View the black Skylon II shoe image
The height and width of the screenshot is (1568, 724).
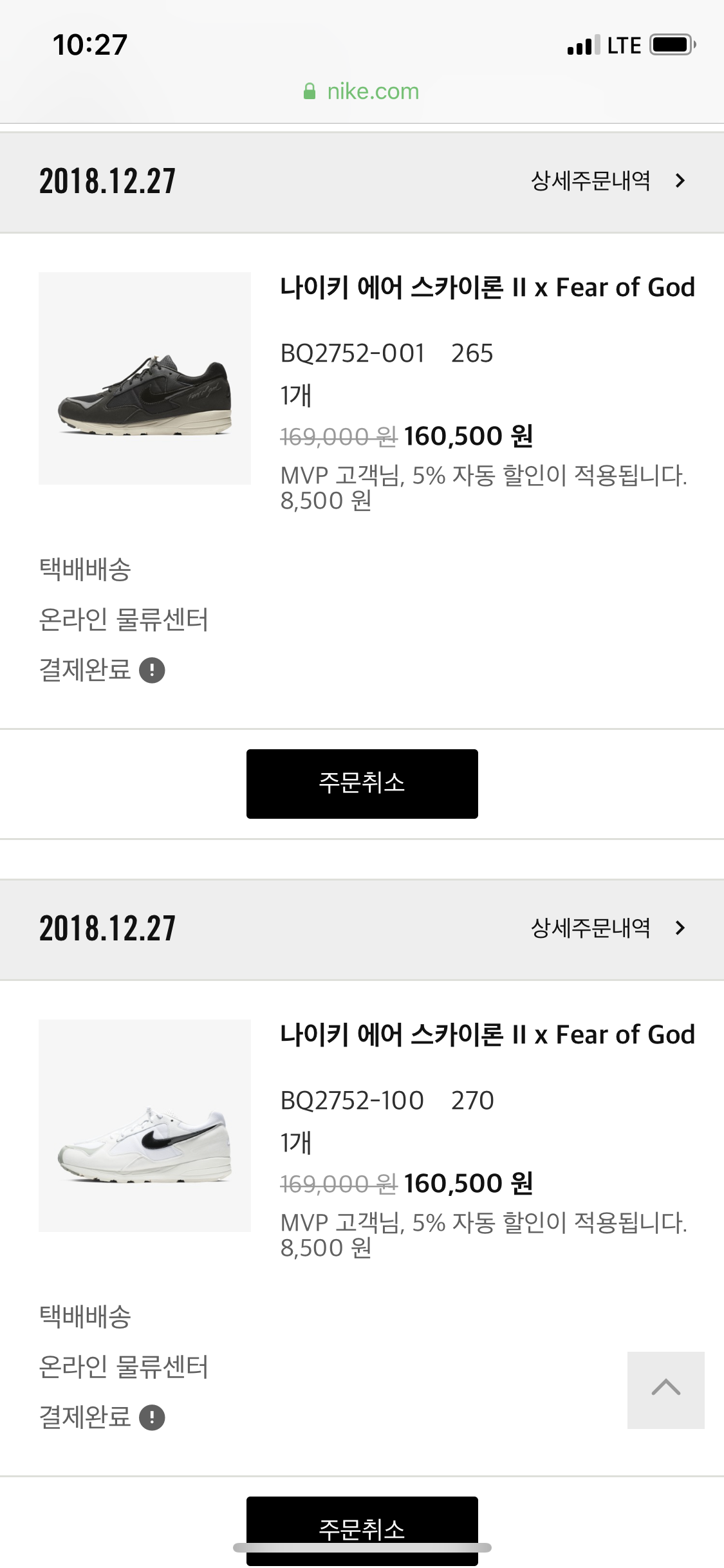pos(145,378)
